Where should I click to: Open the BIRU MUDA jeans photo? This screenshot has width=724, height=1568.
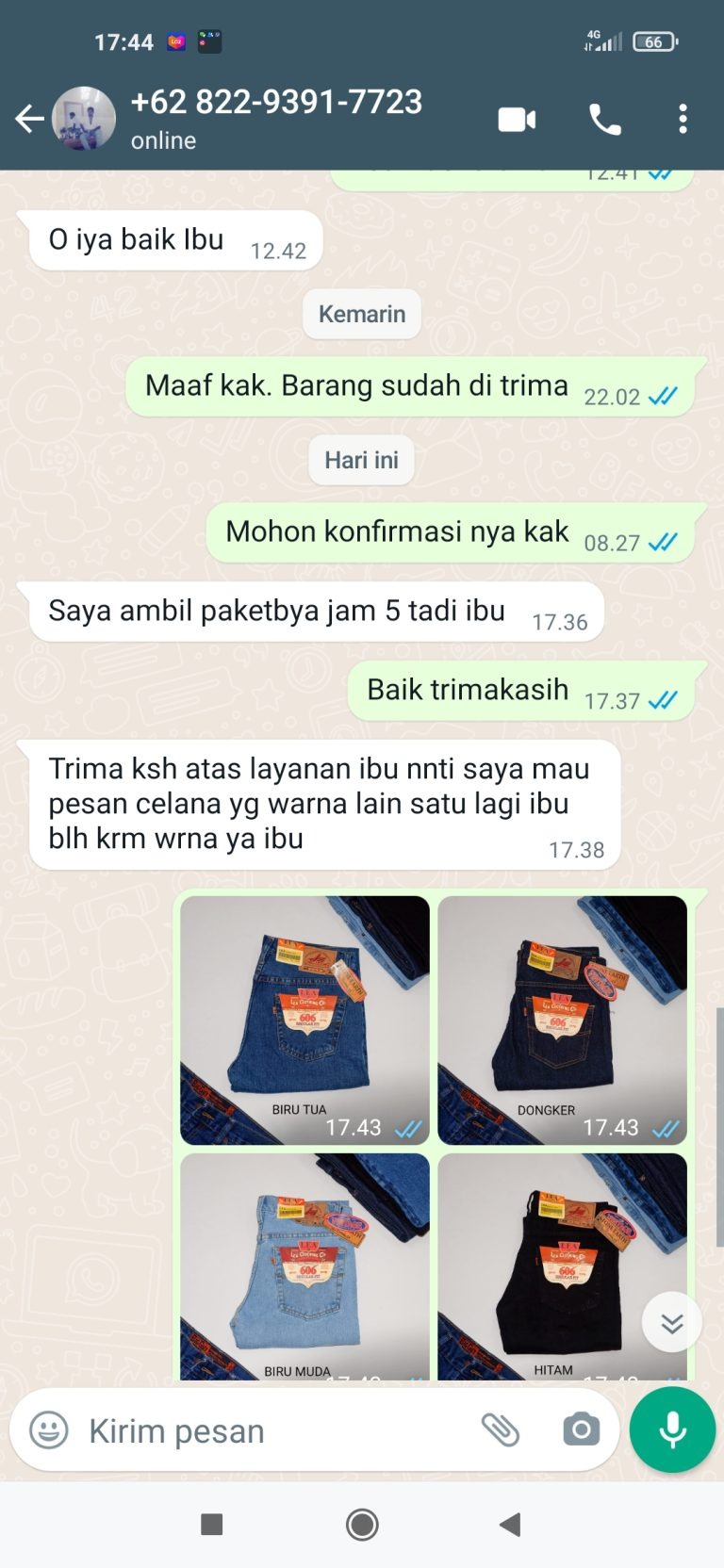[x=304, y=1265]
